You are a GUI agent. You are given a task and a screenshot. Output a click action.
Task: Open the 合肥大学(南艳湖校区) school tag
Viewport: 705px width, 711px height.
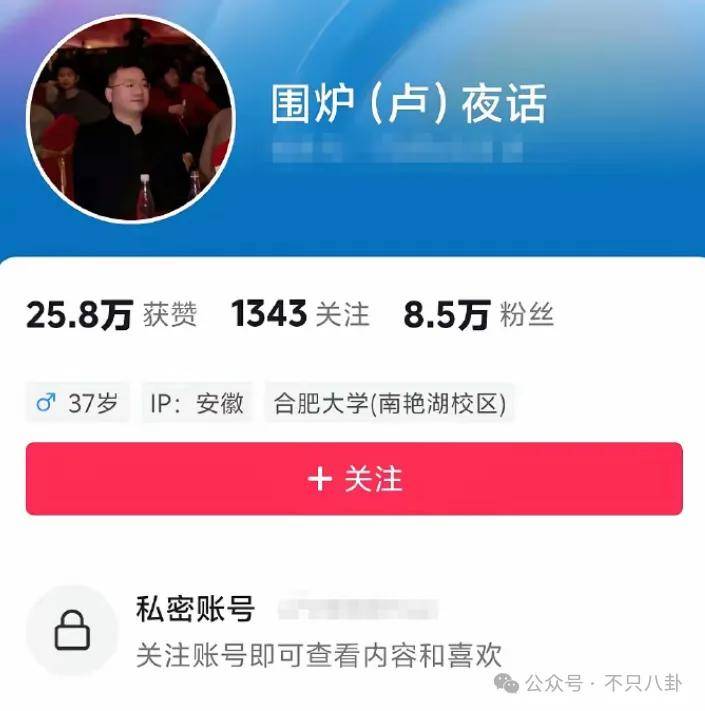tap(389, 404)
